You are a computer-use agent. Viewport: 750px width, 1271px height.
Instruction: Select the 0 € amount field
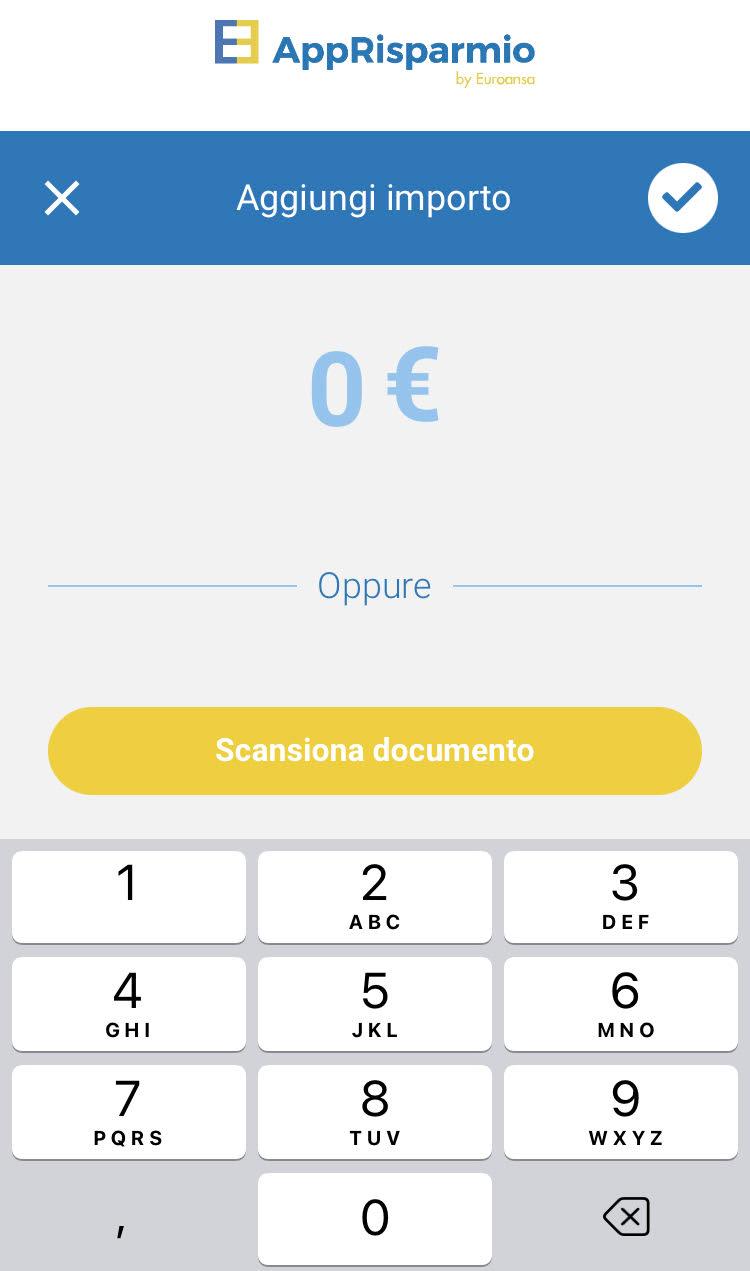(375, 388)
